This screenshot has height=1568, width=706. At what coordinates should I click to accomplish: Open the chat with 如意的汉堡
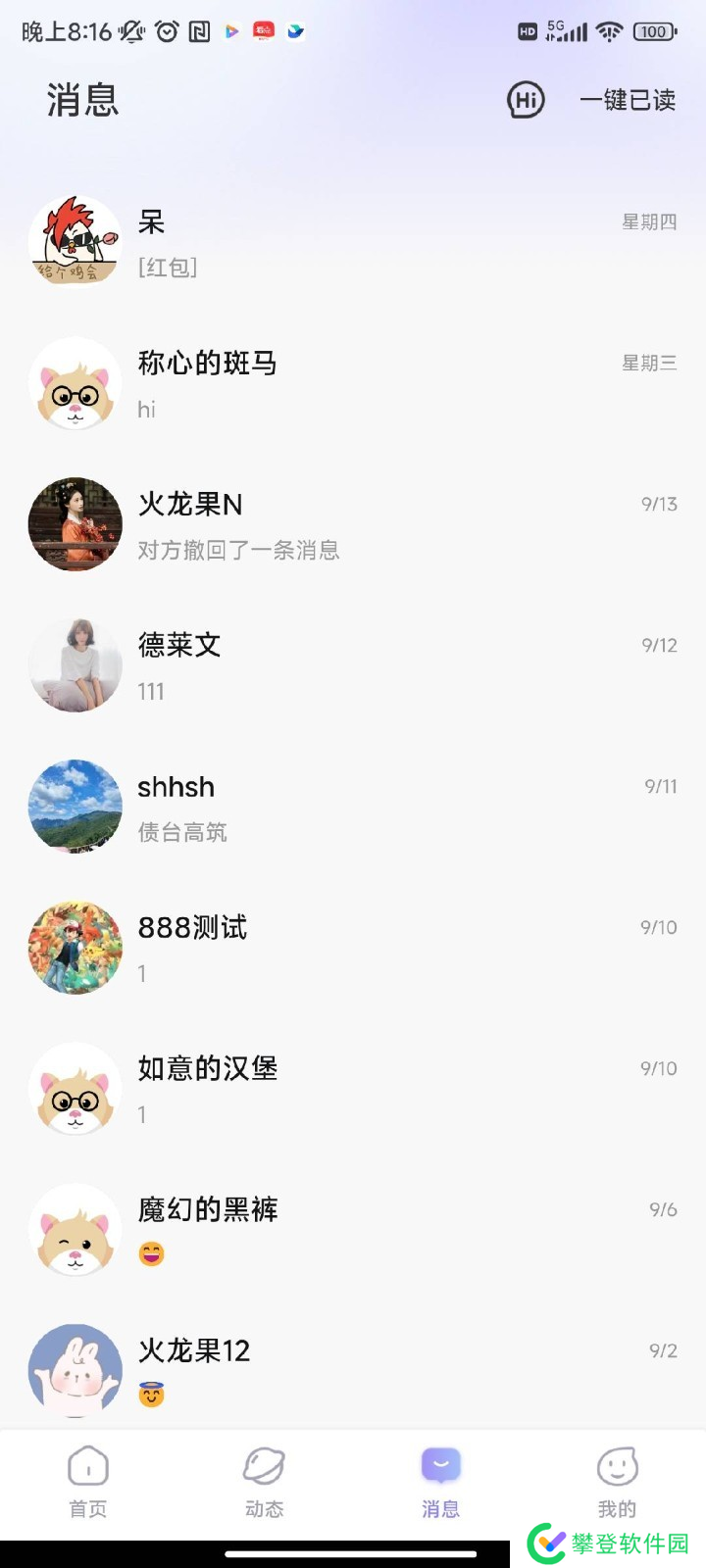coord(353,1090)
